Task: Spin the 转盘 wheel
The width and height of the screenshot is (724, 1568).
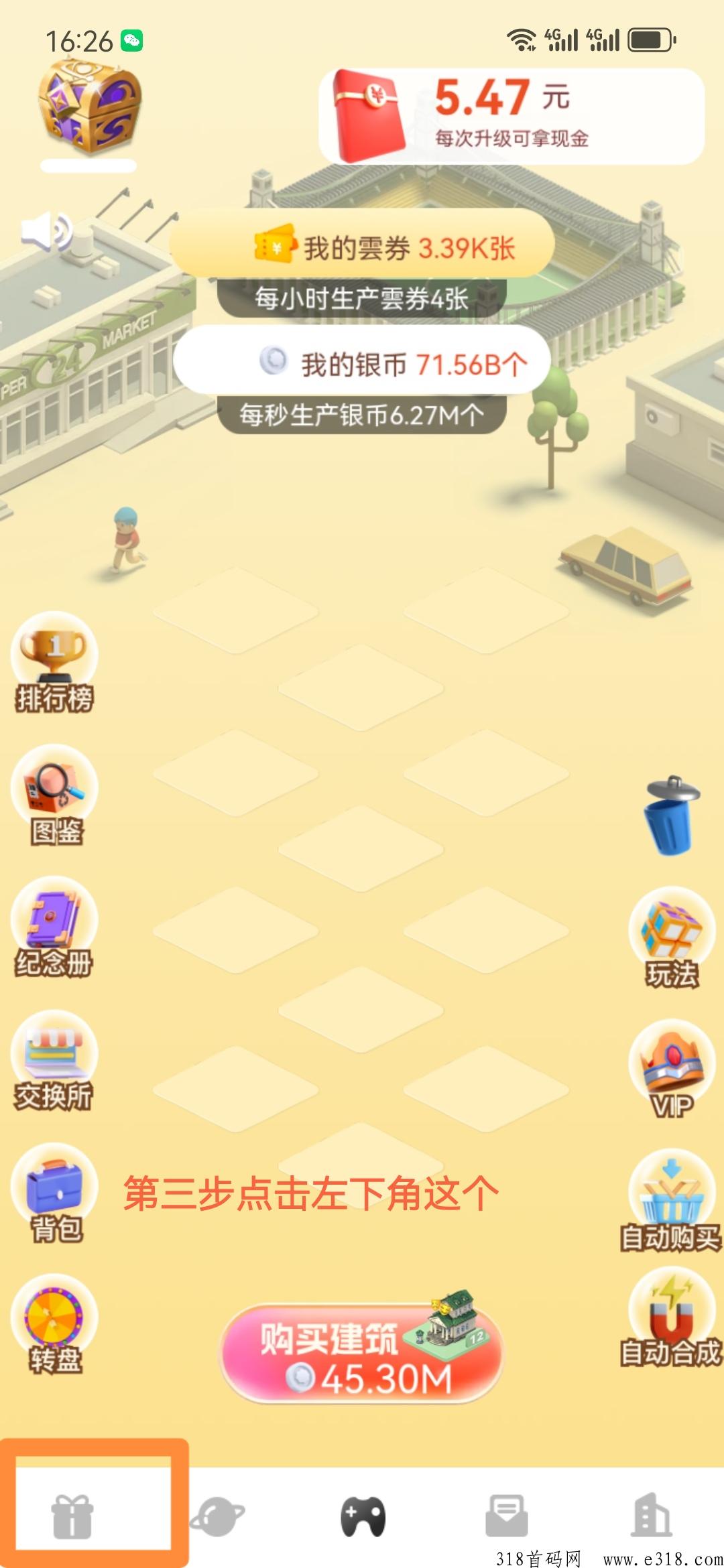Action: coord(54,1325)
